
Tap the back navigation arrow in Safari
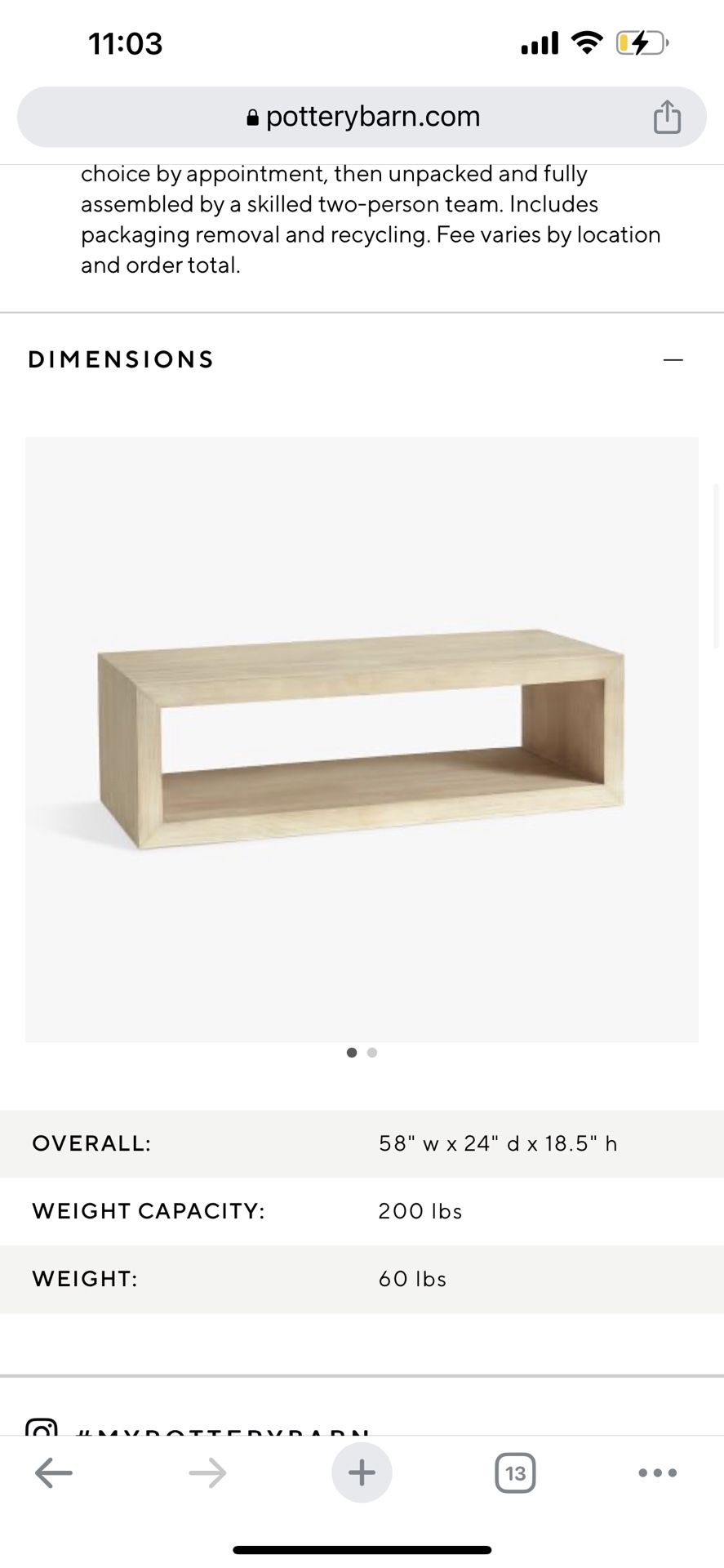click(52, 1472)
